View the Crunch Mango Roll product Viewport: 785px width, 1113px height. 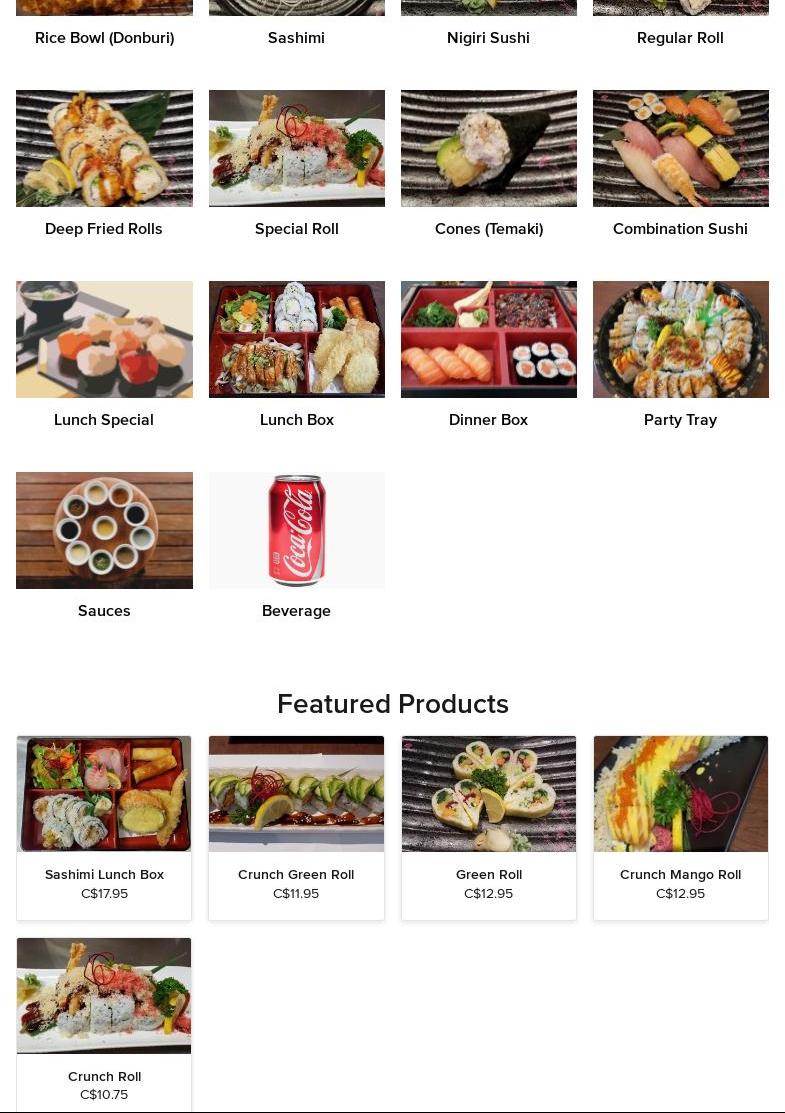coord(680,827)
